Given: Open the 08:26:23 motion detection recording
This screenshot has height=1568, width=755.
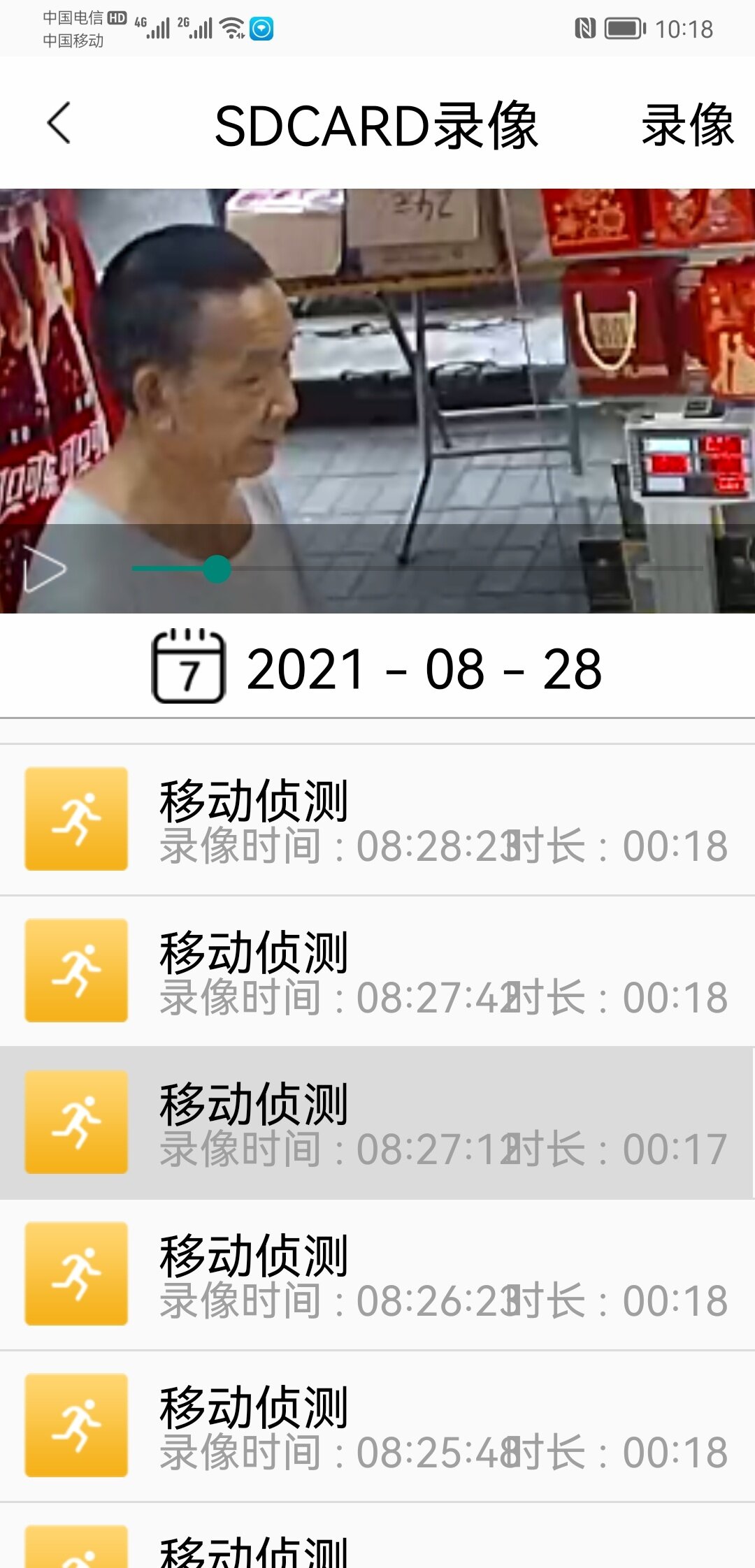Looking at the screenshot, I should (377, 1274).
